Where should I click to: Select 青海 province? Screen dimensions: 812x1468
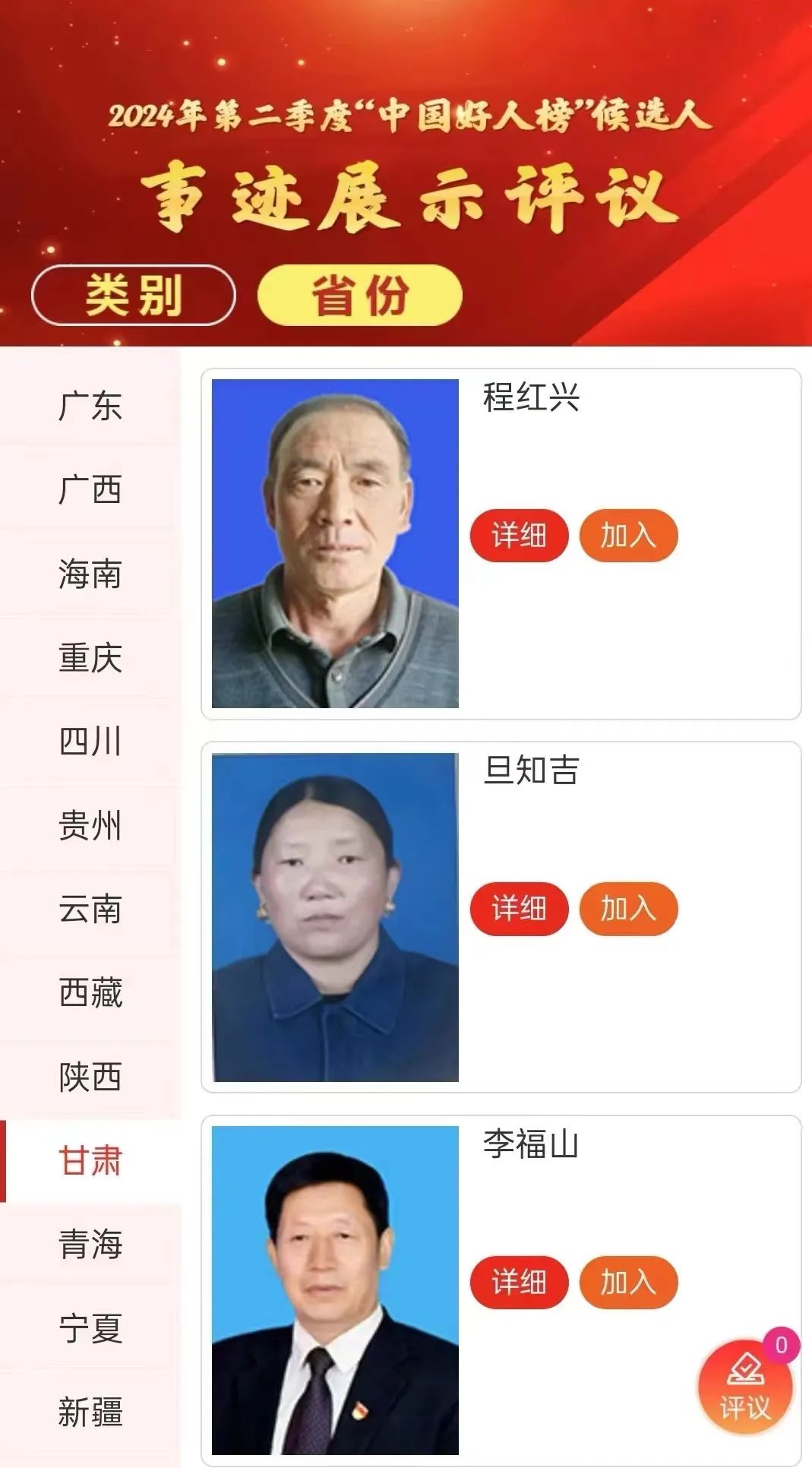(x=90, y=1245)
